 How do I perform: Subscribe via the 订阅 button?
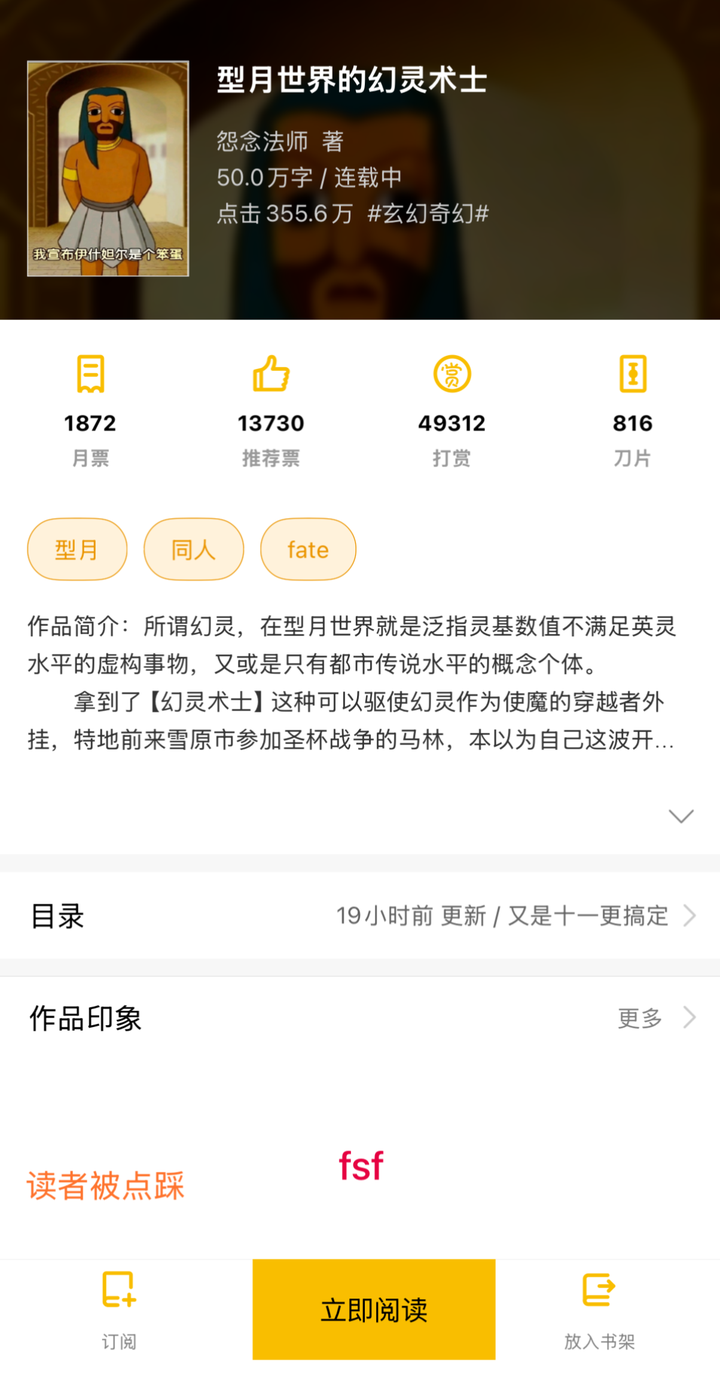click(x=119, y=1310)
